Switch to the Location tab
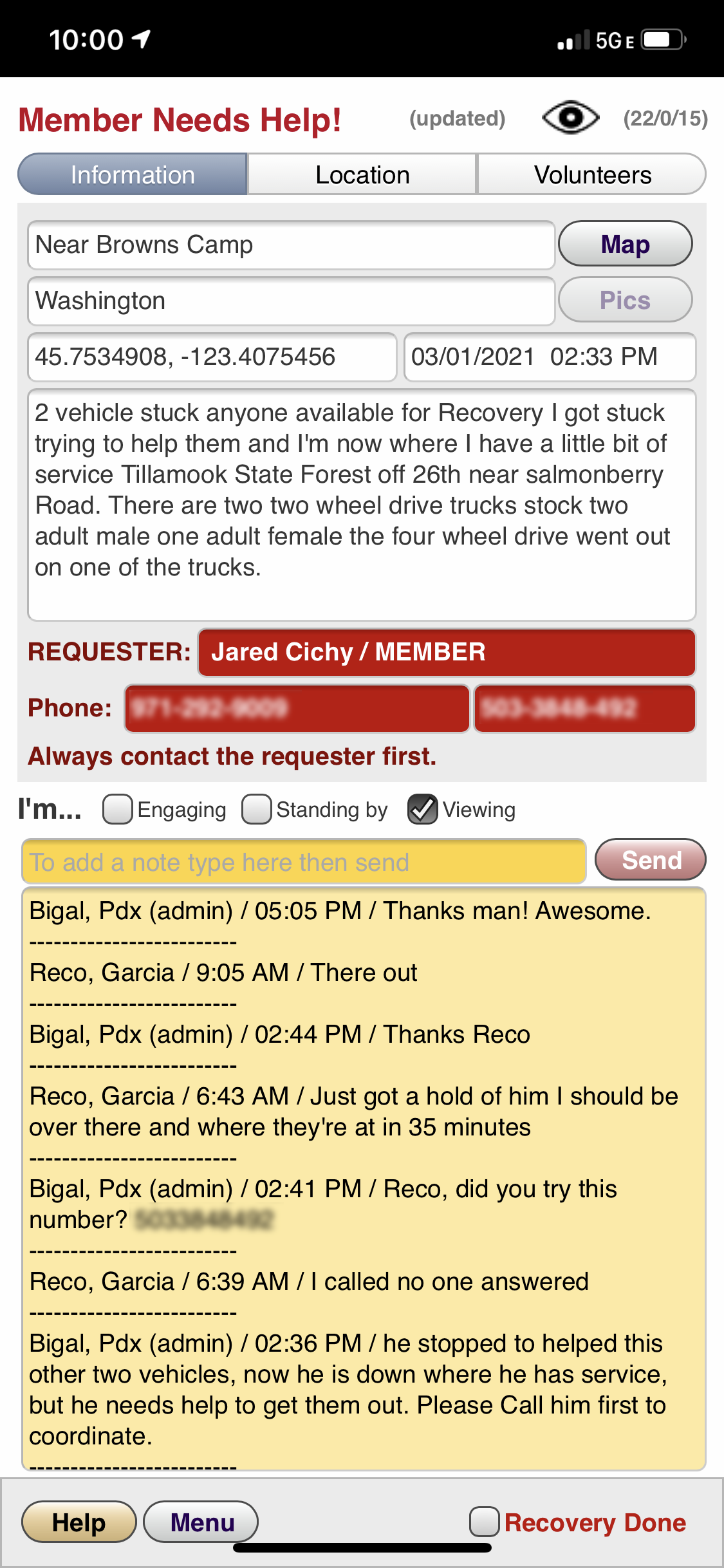Screen dimensions: 724x1568 pyautogui.click(x=362, y=174)
